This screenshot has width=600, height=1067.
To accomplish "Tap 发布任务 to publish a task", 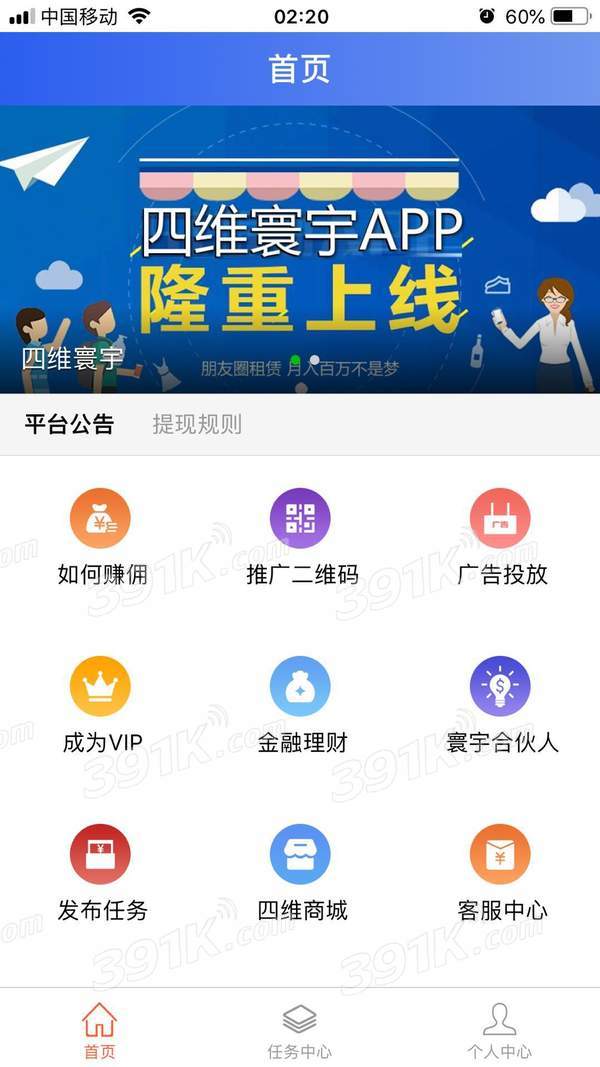I will (x=100, y=854).
